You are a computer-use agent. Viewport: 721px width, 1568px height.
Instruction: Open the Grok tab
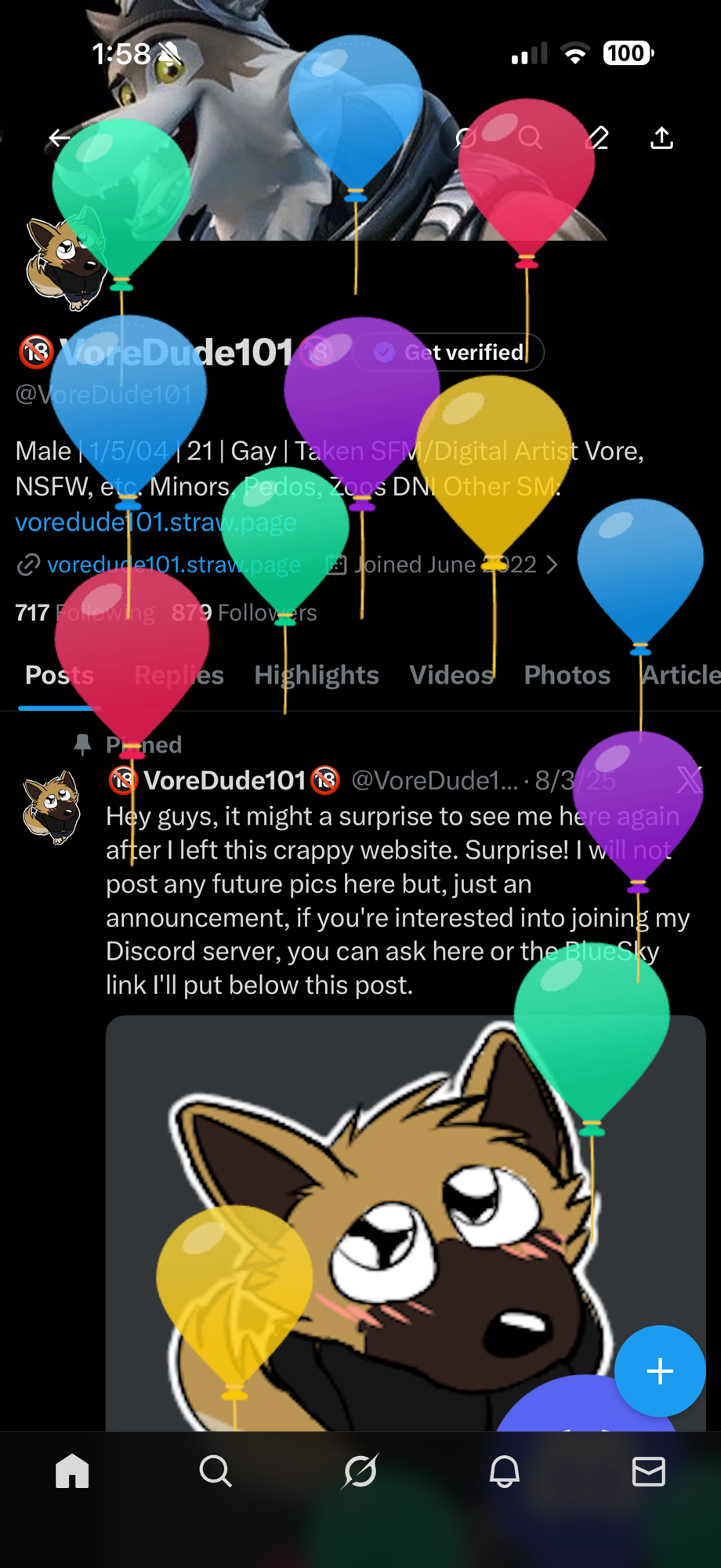360,1472
